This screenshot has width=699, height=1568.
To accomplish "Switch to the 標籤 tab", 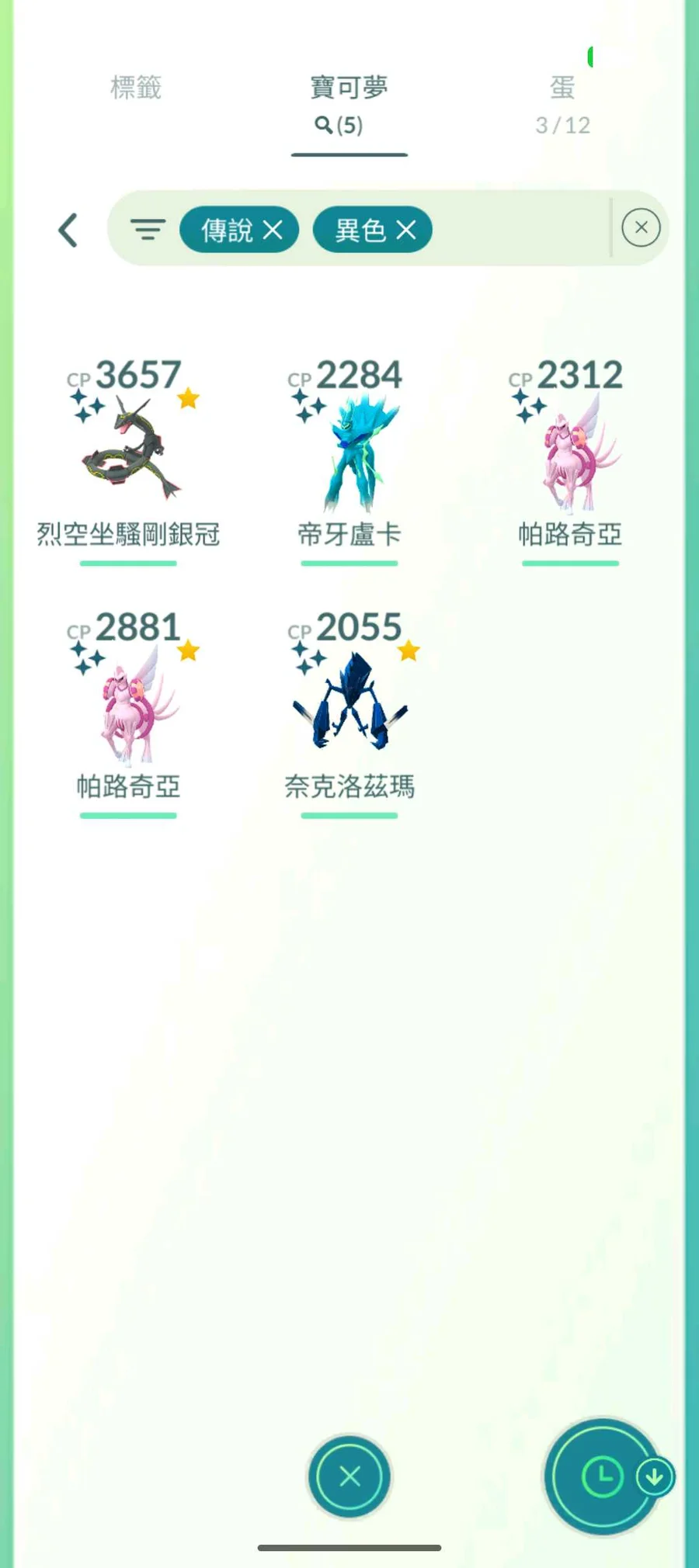I will coord(136,88).
